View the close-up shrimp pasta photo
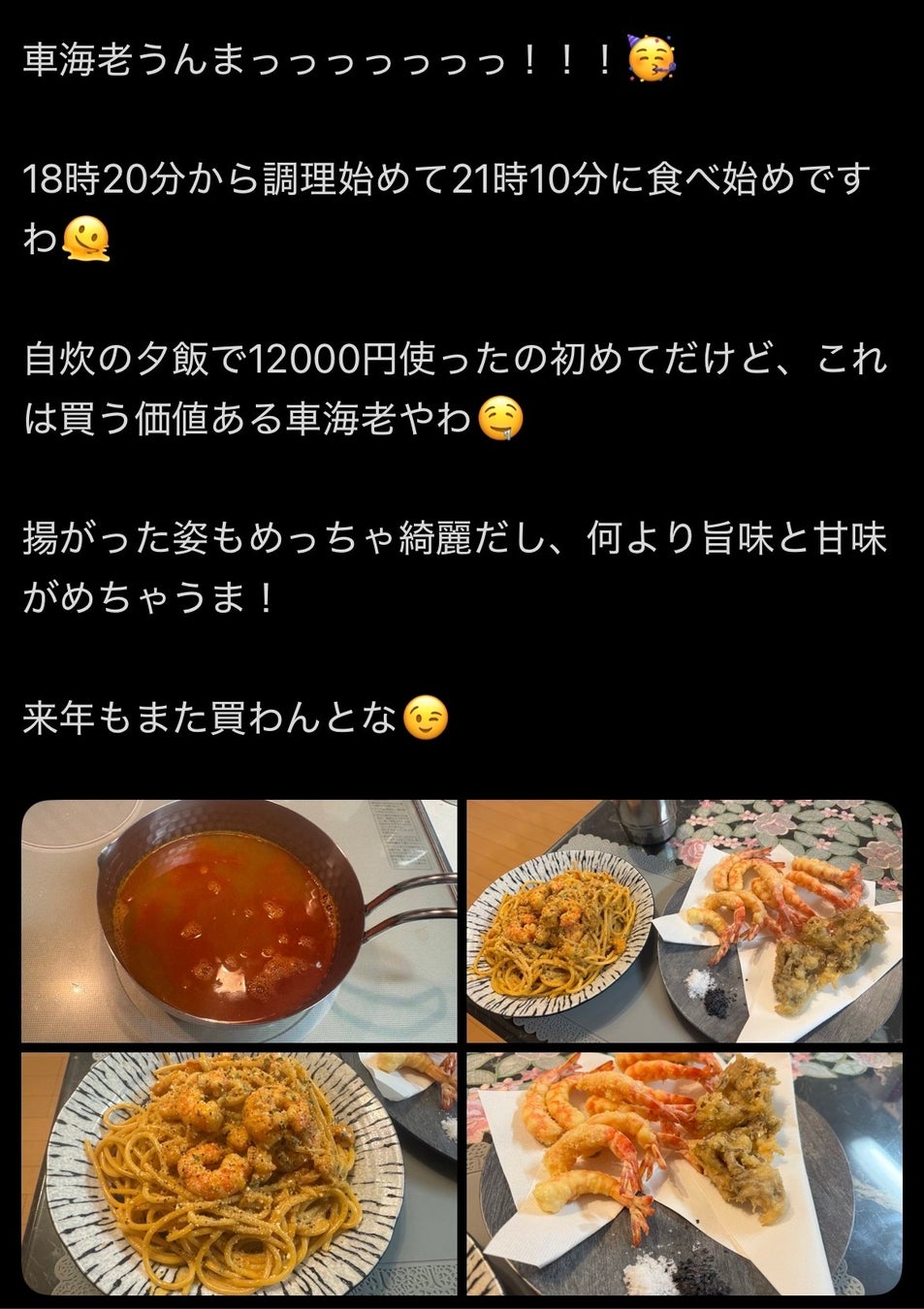This screenshot has width=924, height=1309. tap(239, 1173)
